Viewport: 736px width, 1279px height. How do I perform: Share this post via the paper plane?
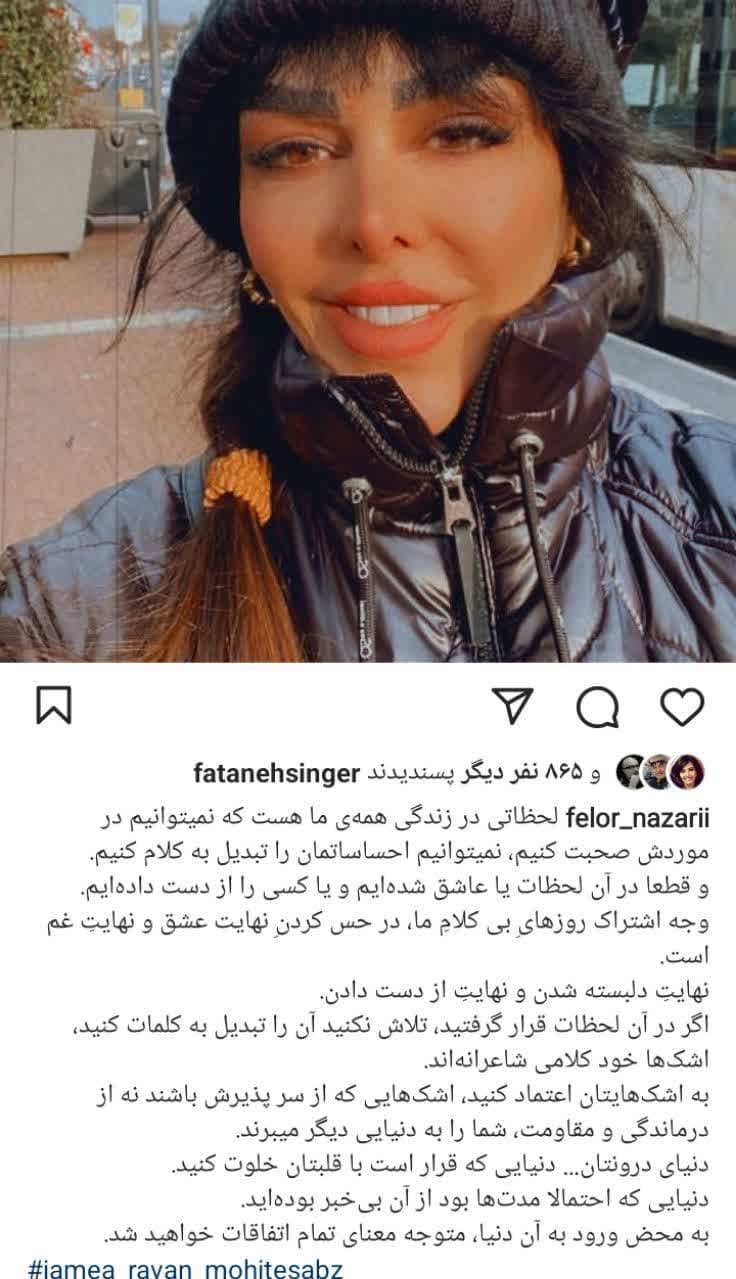click(514, 707)
